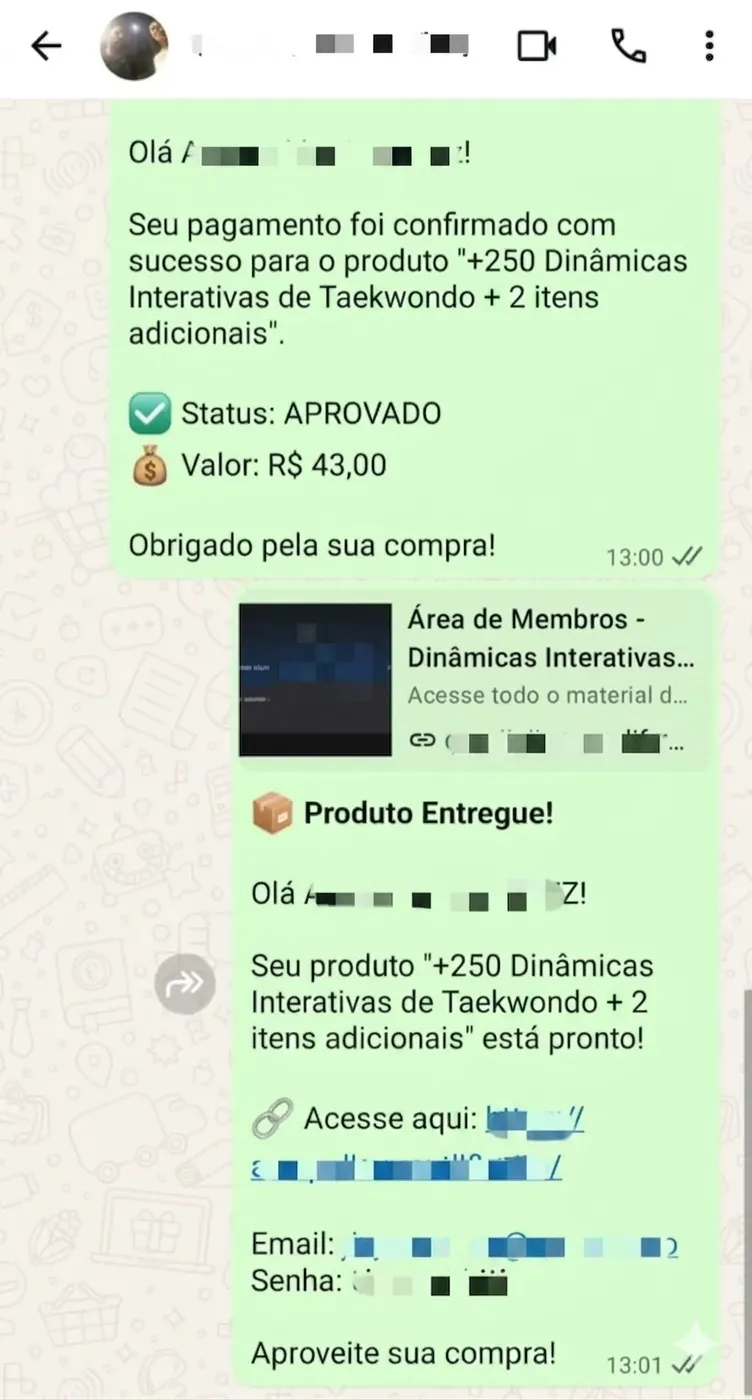The width and height of the screenshot is (752, 1400).
Task: Tap the back arrow to exit chat
Action: [x=45, y=44]
